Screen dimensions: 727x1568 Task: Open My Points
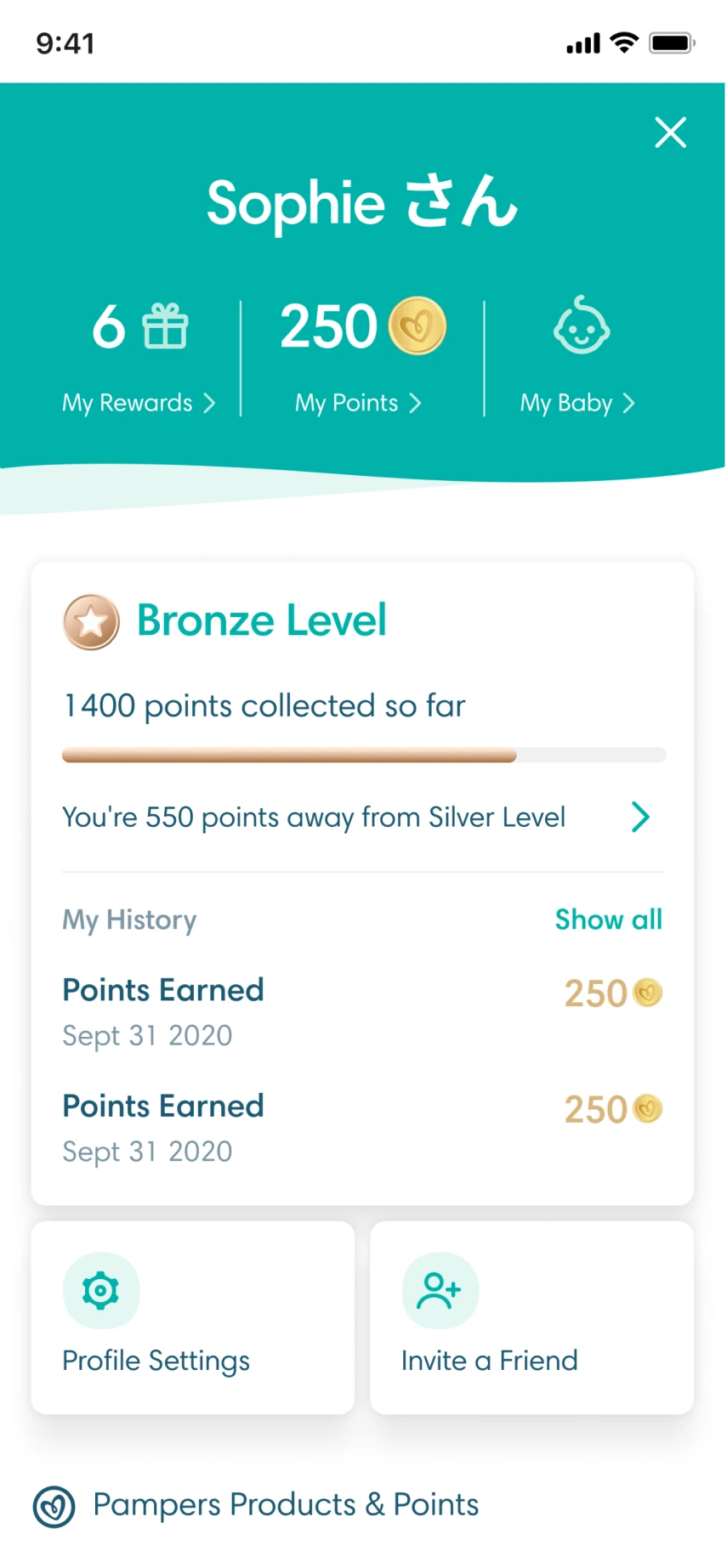coord(358,402)
